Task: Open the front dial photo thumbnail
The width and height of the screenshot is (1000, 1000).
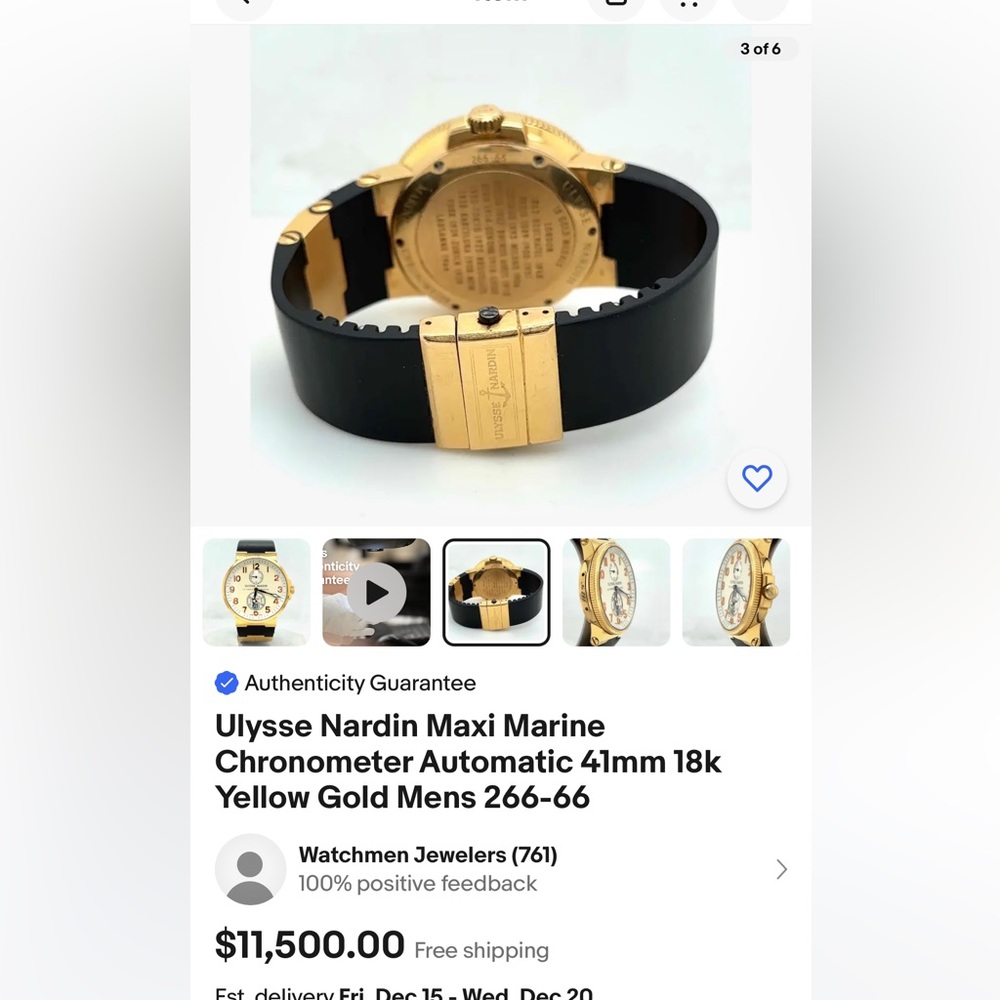Action: [256, 592]
